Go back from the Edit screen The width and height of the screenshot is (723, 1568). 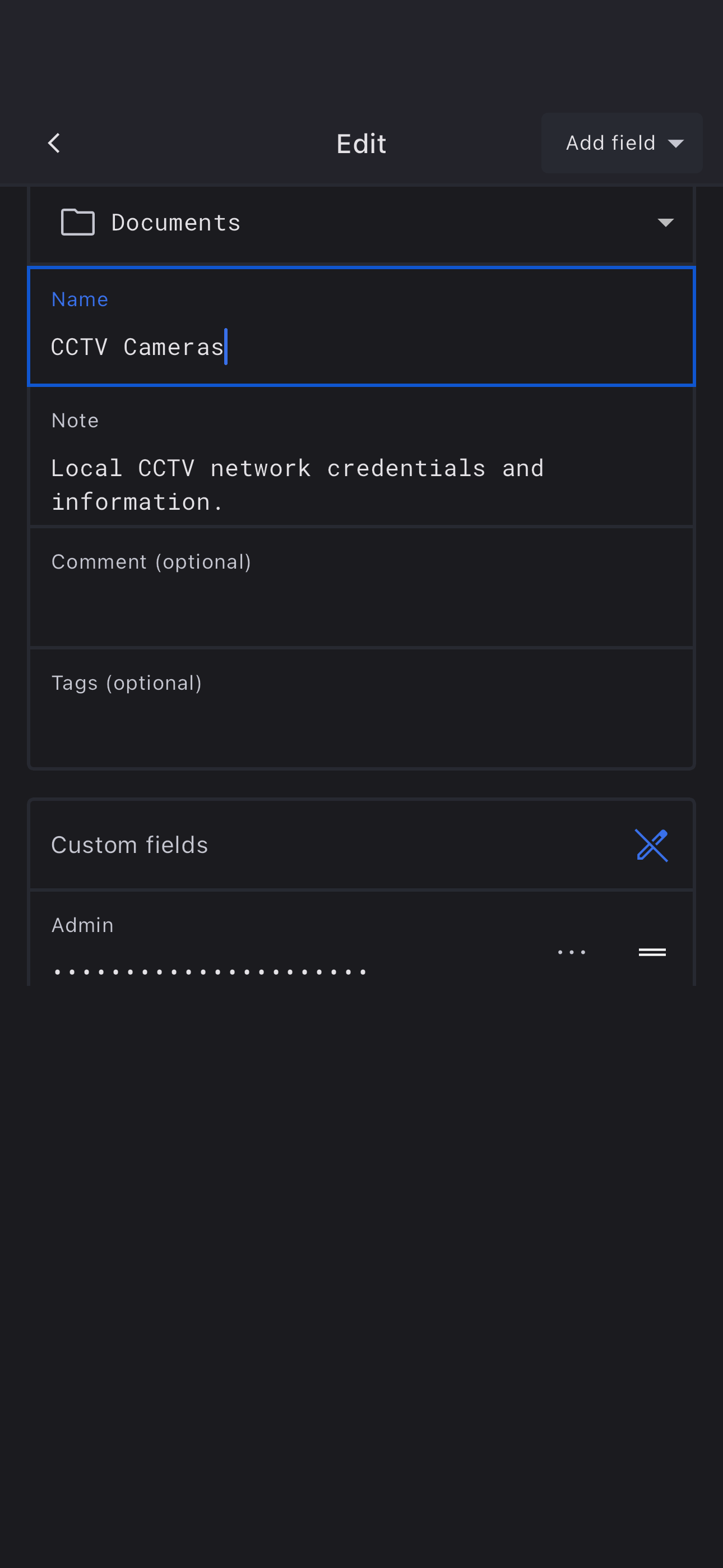tap(54, 144)
